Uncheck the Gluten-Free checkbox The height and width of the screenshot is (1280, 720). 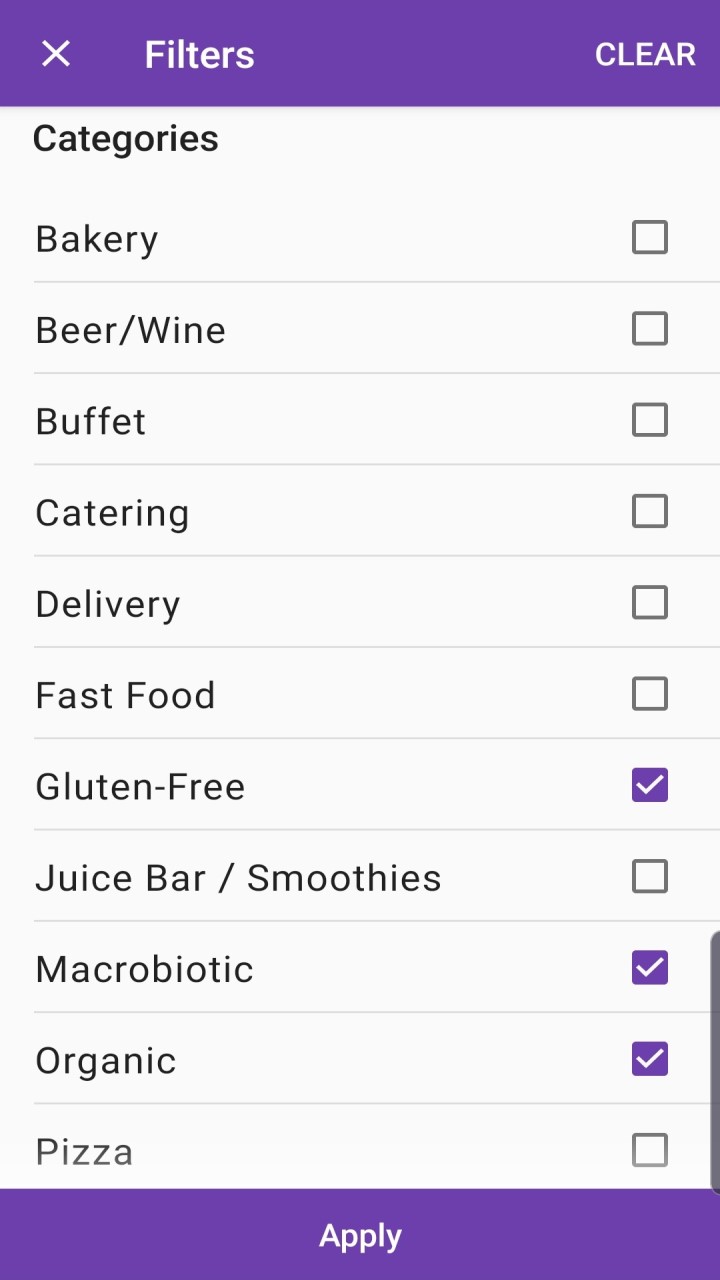tap(649, 785)
